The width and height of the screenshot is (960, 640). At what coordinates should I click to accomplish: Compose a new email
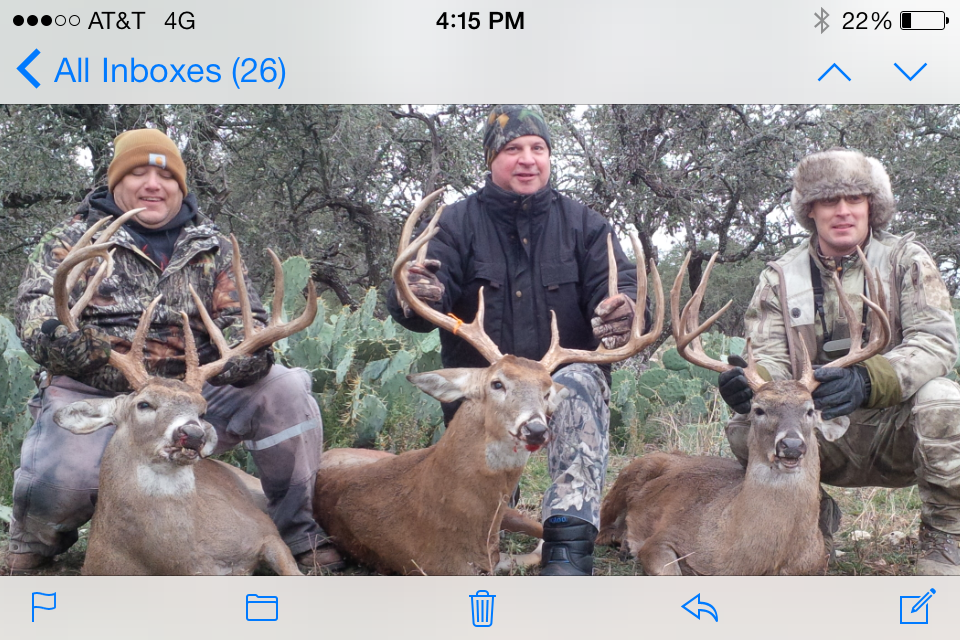coord(917,606)
